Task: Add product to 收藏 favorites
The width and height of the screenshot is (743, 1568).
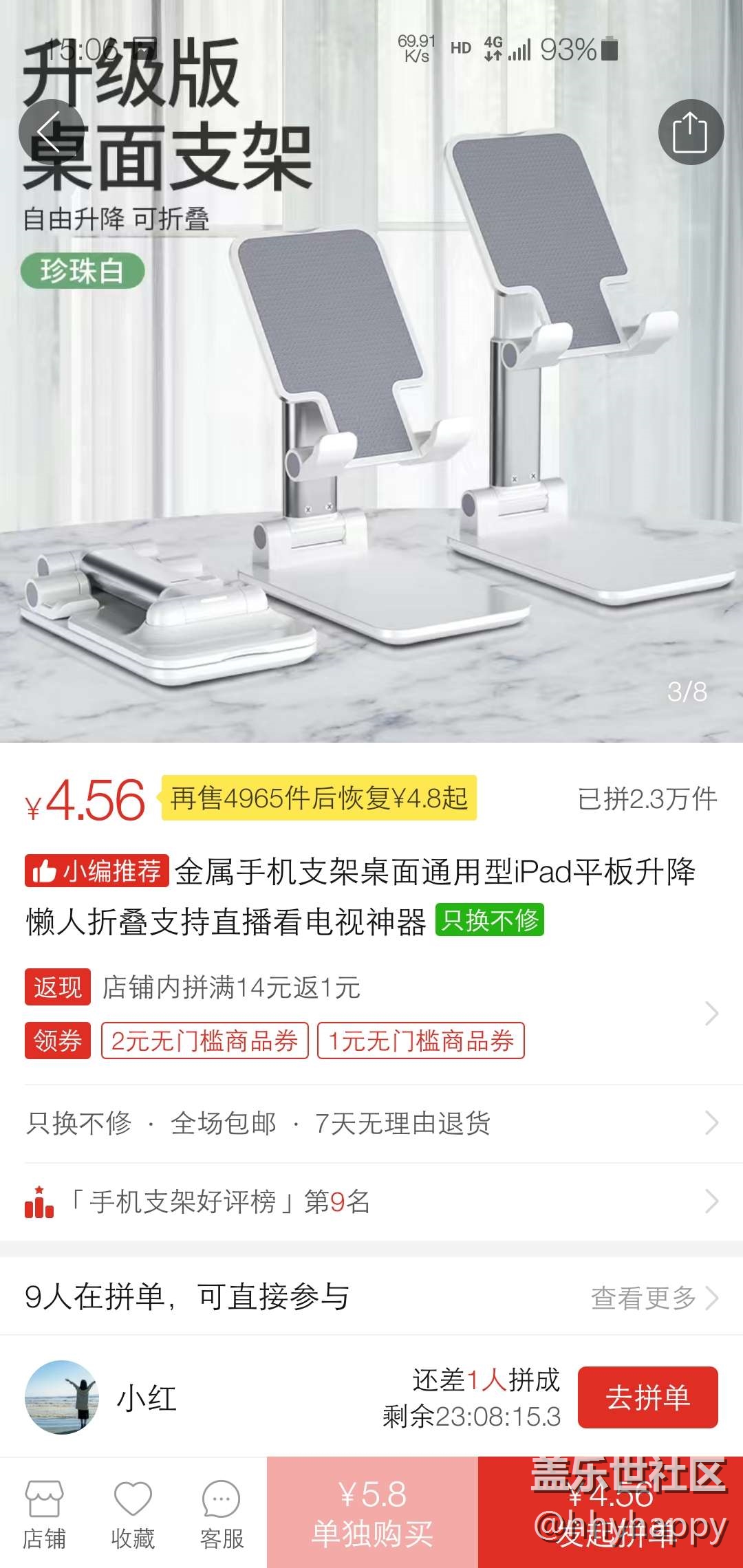Action: (133, 1514)
